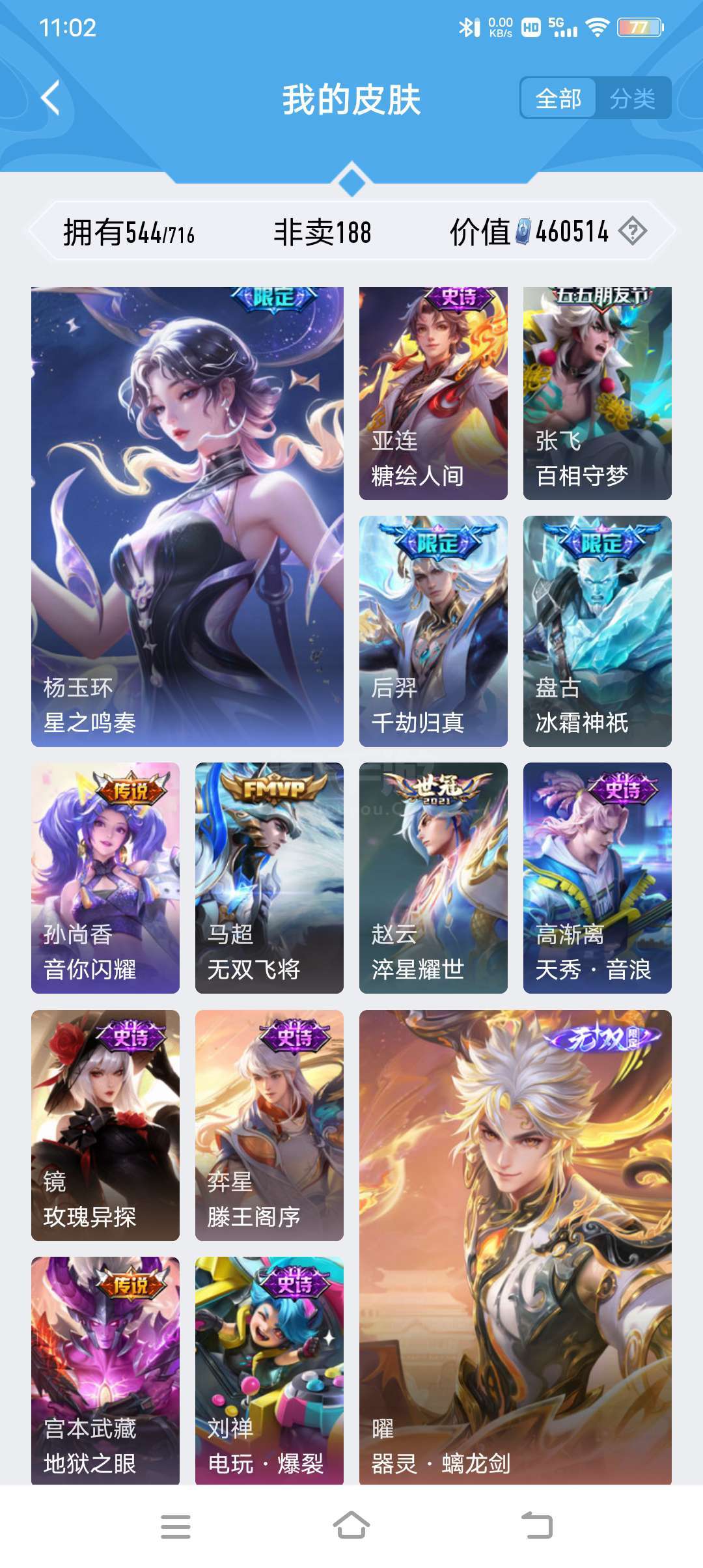Open 杨玉环 星之鸣奏 skin card
The width and height of the screenshot is (703, 1568).
point(187,517)
